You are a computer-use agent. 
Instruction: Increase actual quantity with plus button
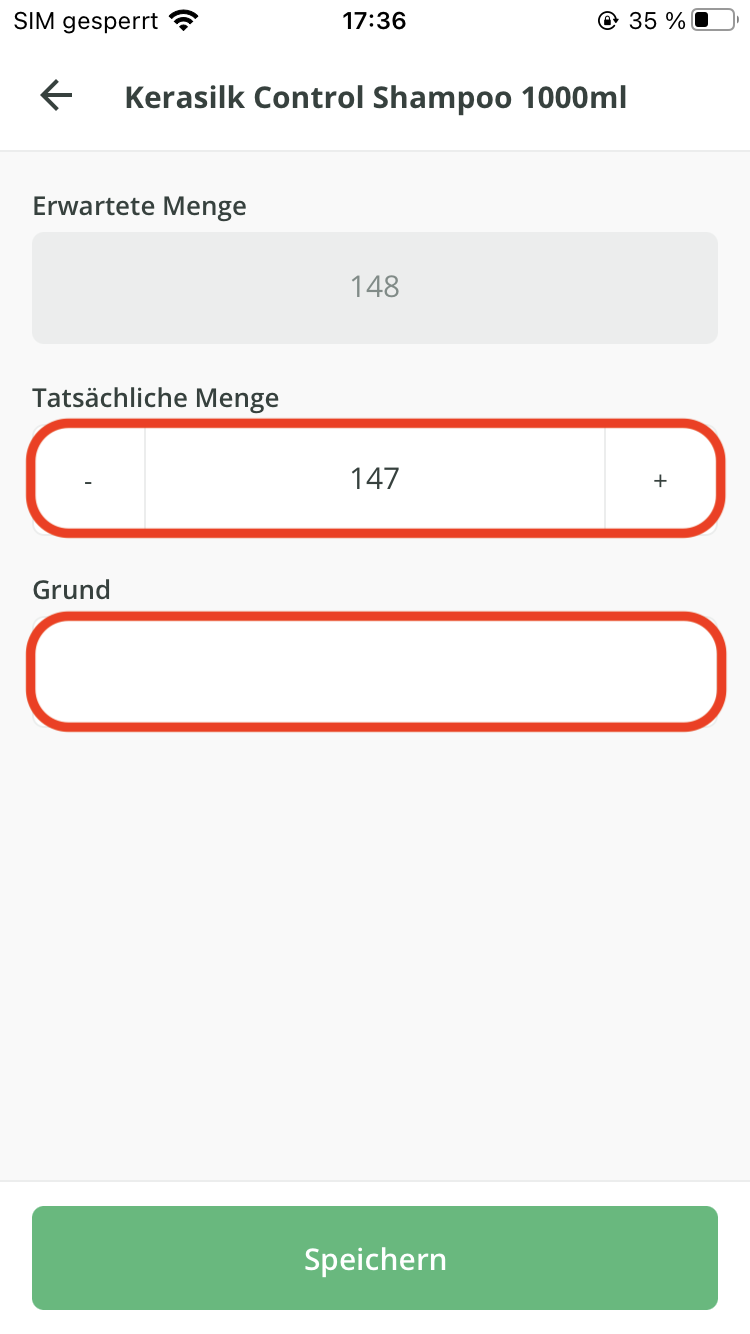coord(660,480)
